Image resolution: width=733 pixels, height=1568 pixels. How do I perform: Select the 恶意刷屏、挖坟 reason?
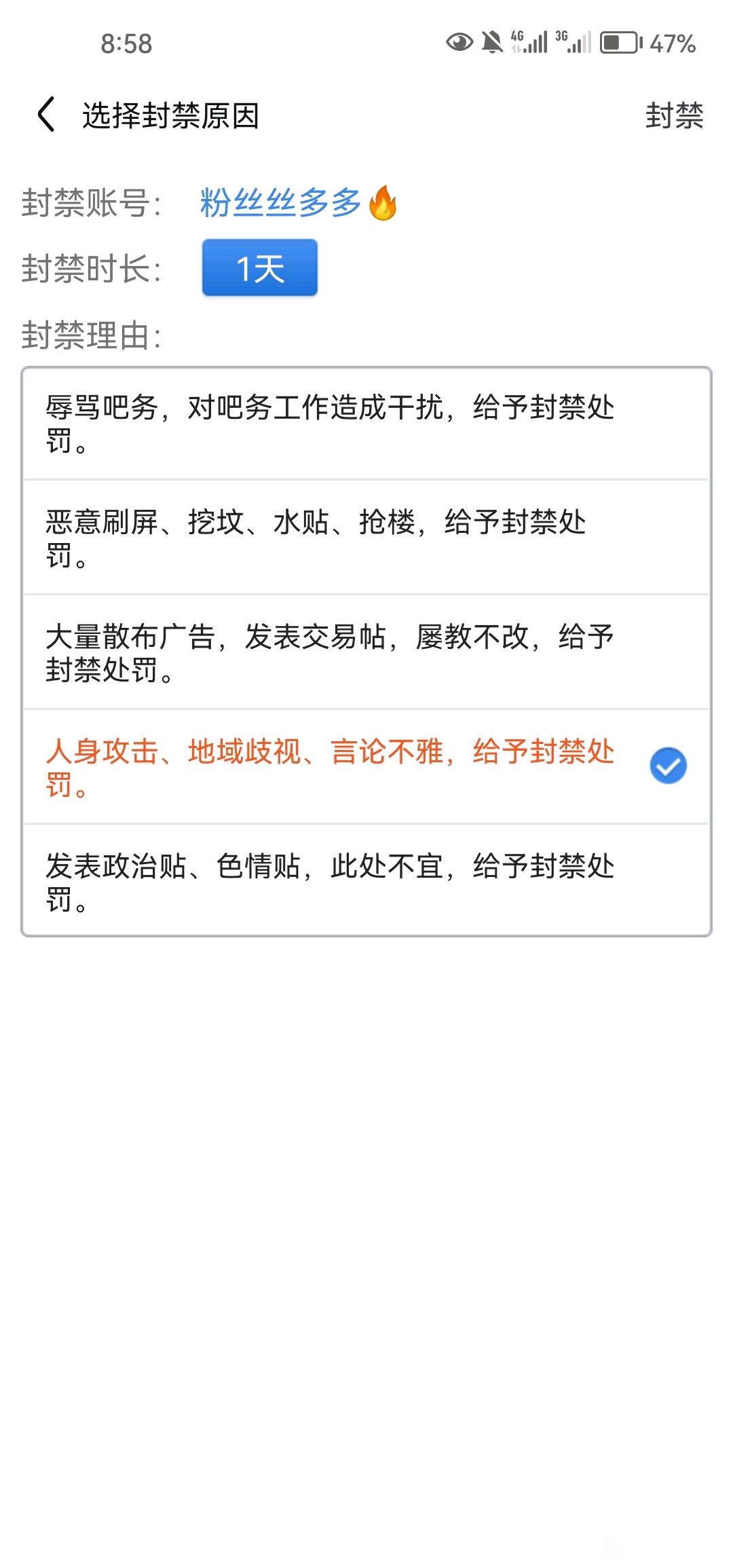pos(366,538)
